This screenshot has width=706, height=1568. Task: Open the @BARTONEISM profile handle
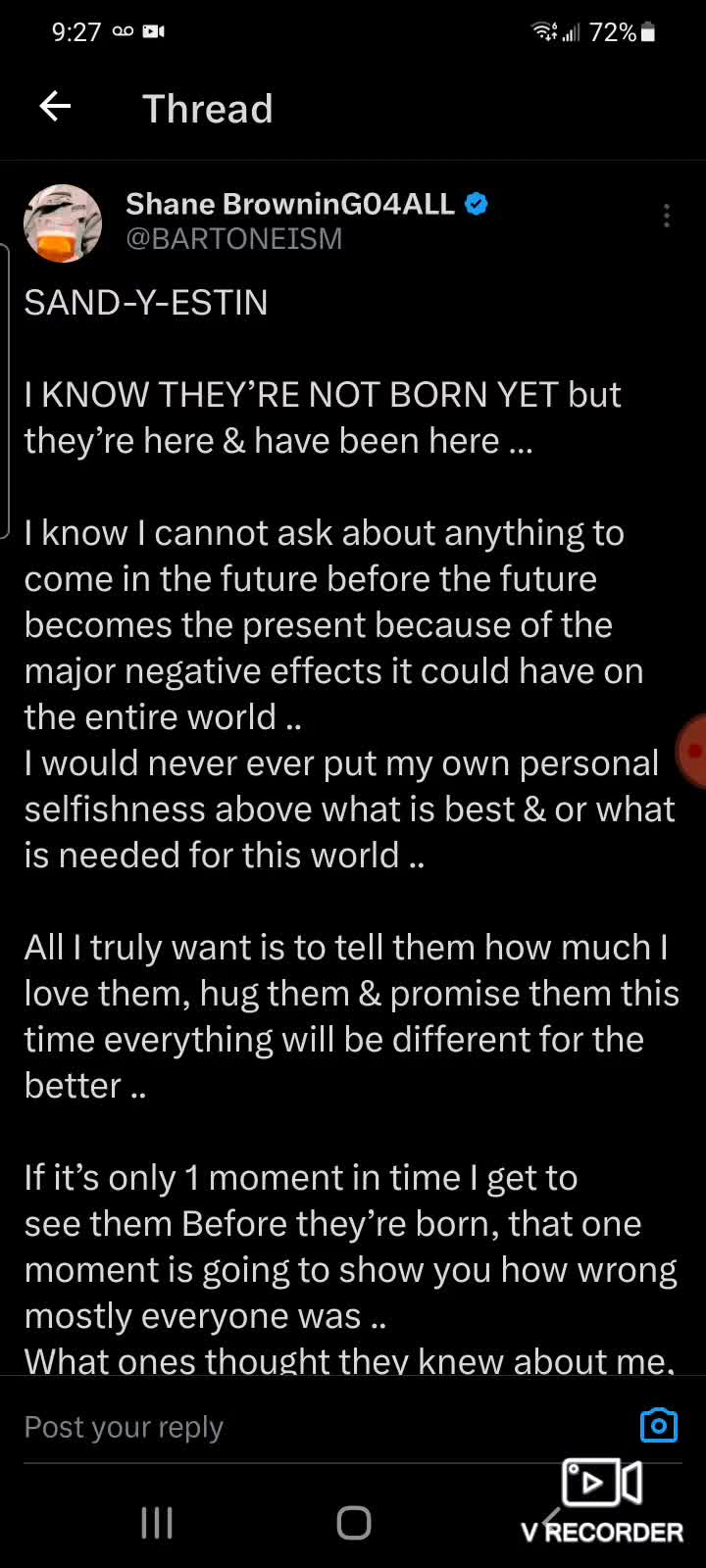[234, 239]
